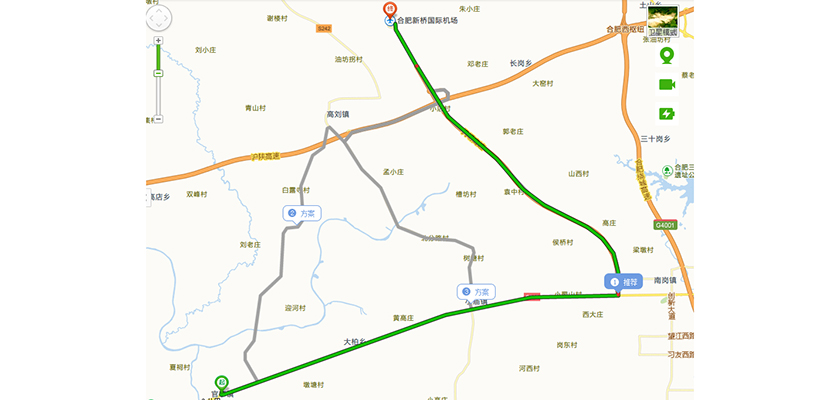Image resolution: width=840 pixels, height=400 pixels.
Task: Tap the map pan direction control
Action: pyautogui.click(x=159, y=18)
